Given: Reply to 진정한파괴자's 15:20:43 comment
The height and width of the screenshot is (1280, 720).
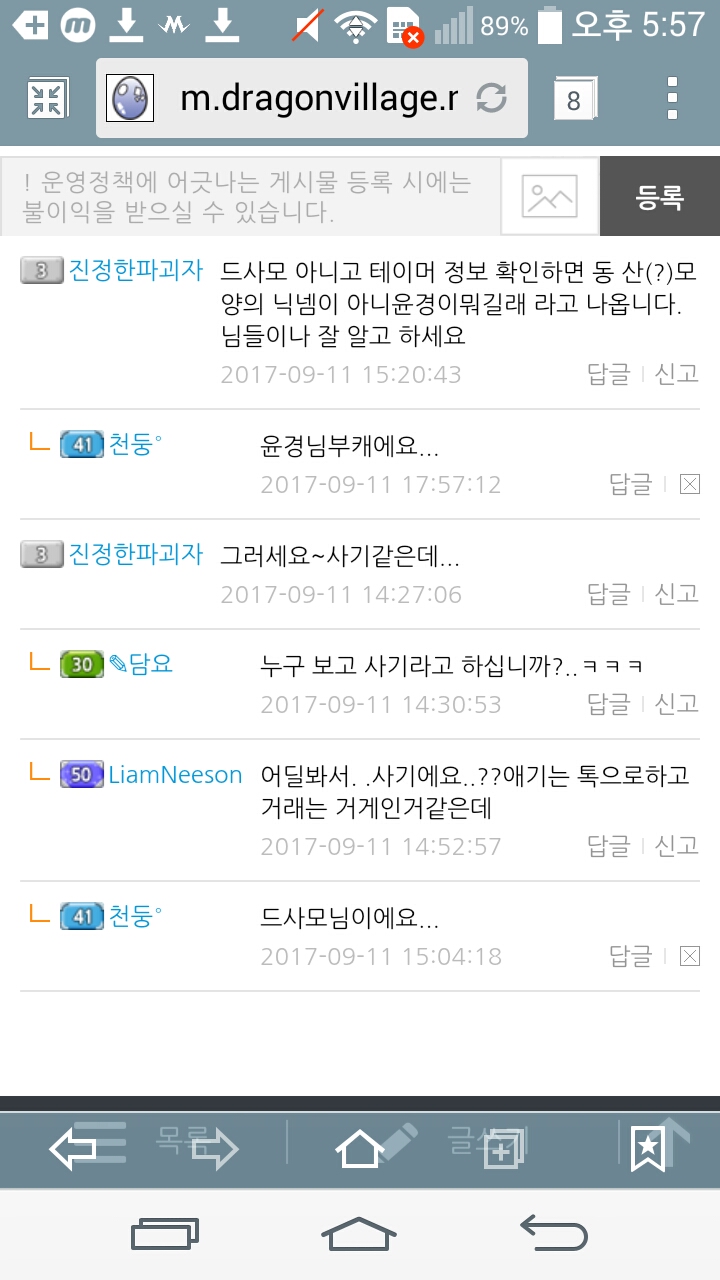Looking at the screenshot, I should (x=608, y=374).
